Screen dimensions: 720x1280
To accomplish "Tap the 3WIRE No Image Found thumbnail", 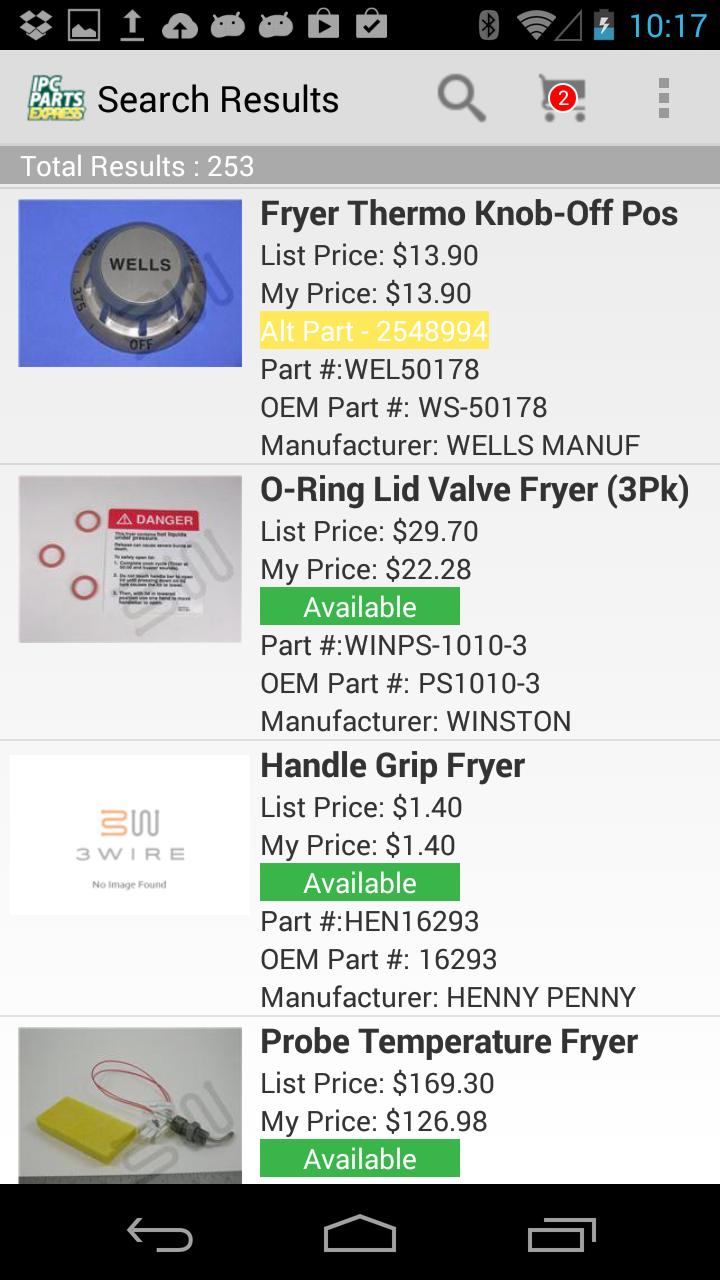I will pyautogui.click(x=128, y=834).
